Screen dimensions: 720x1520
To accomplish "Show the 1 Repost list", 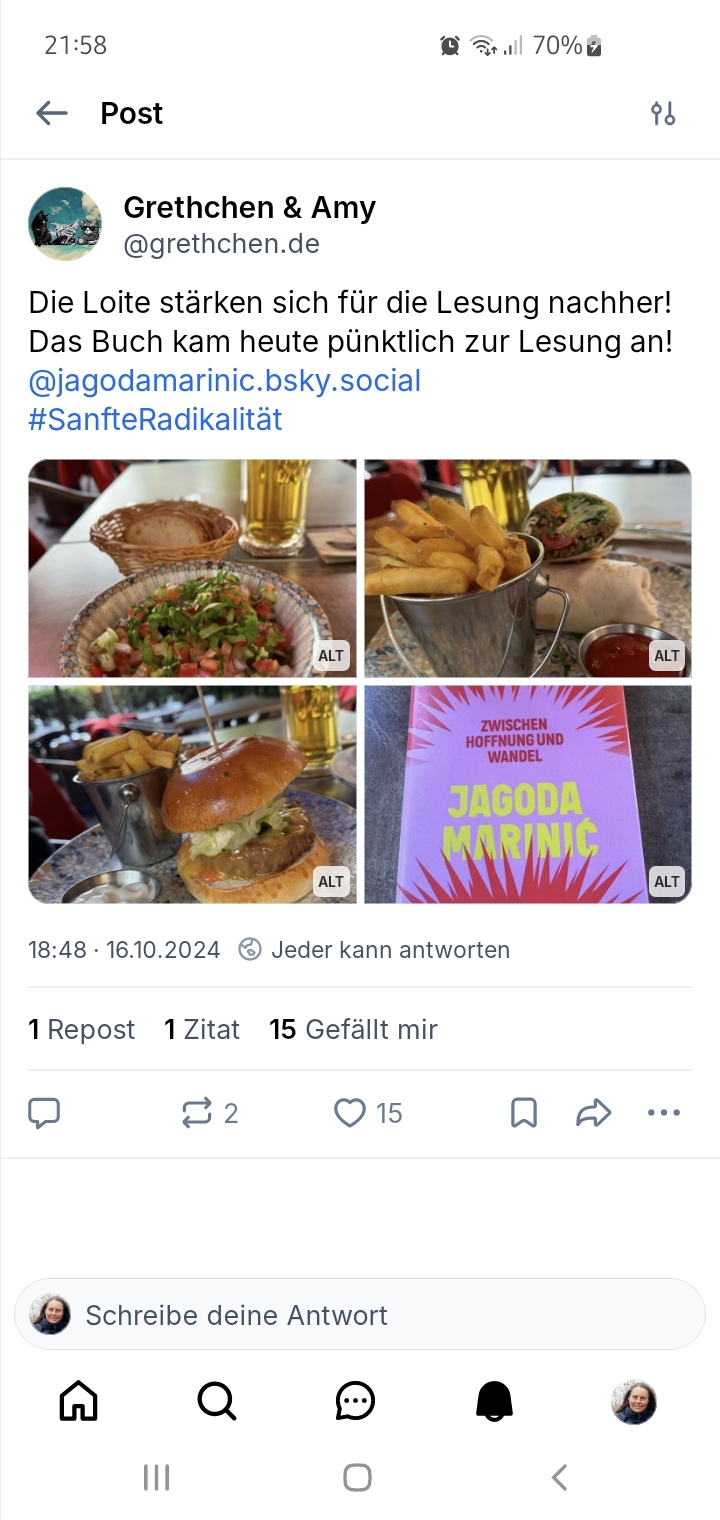I will [81, 1030].
